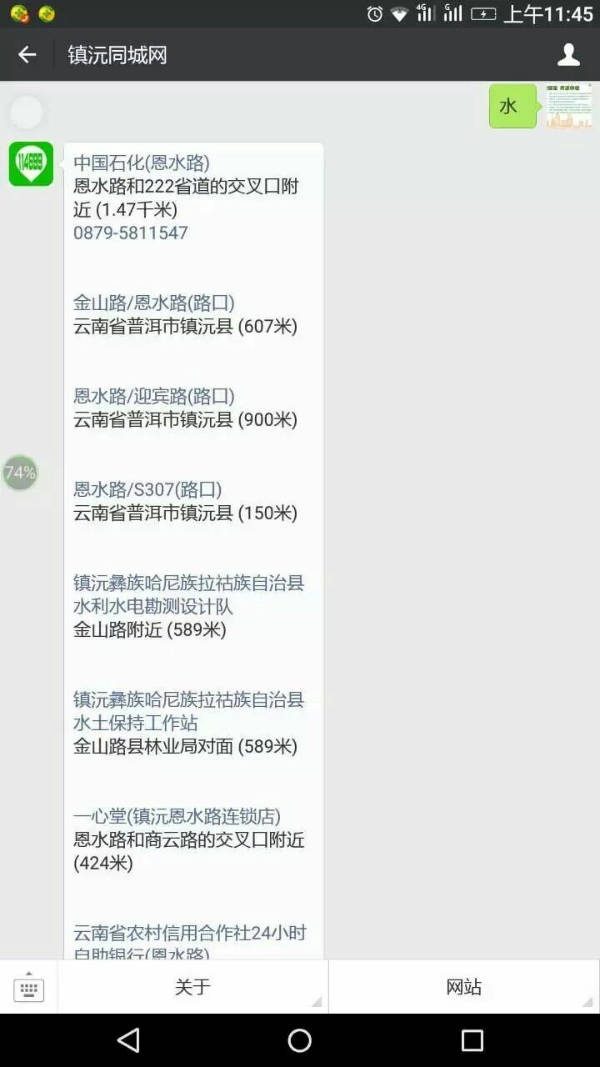Open the 恩水路/S307(路口) result

(x=148, y=489)
